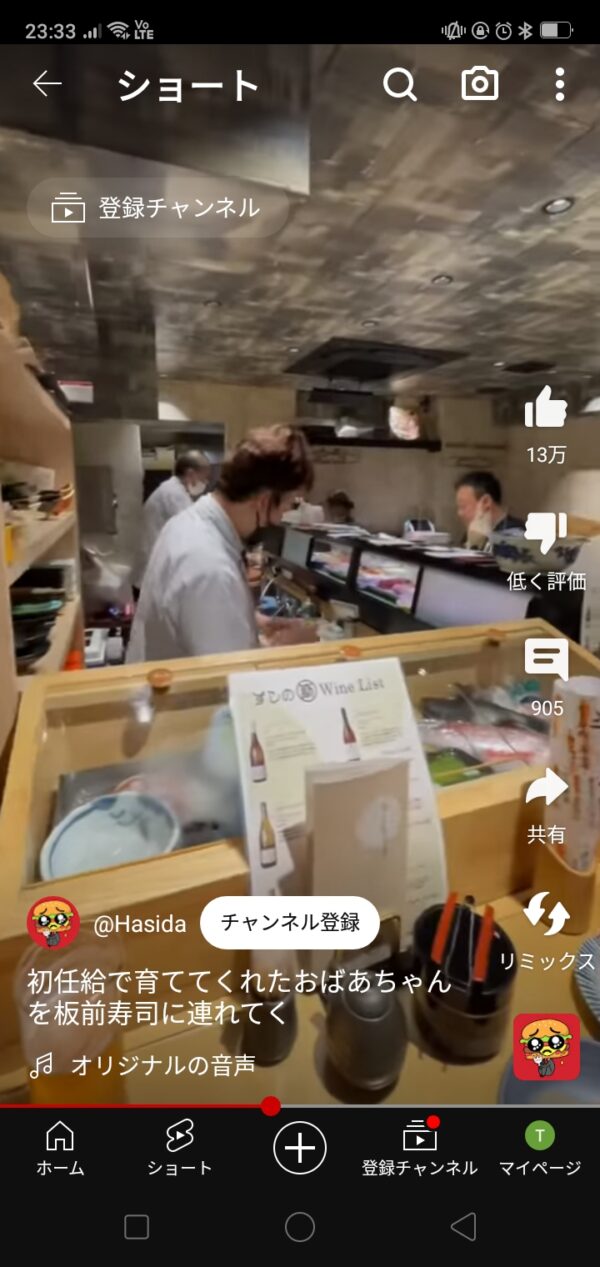Share this Short (共有)
600x1267 pixels.
(x=546, y=789)
